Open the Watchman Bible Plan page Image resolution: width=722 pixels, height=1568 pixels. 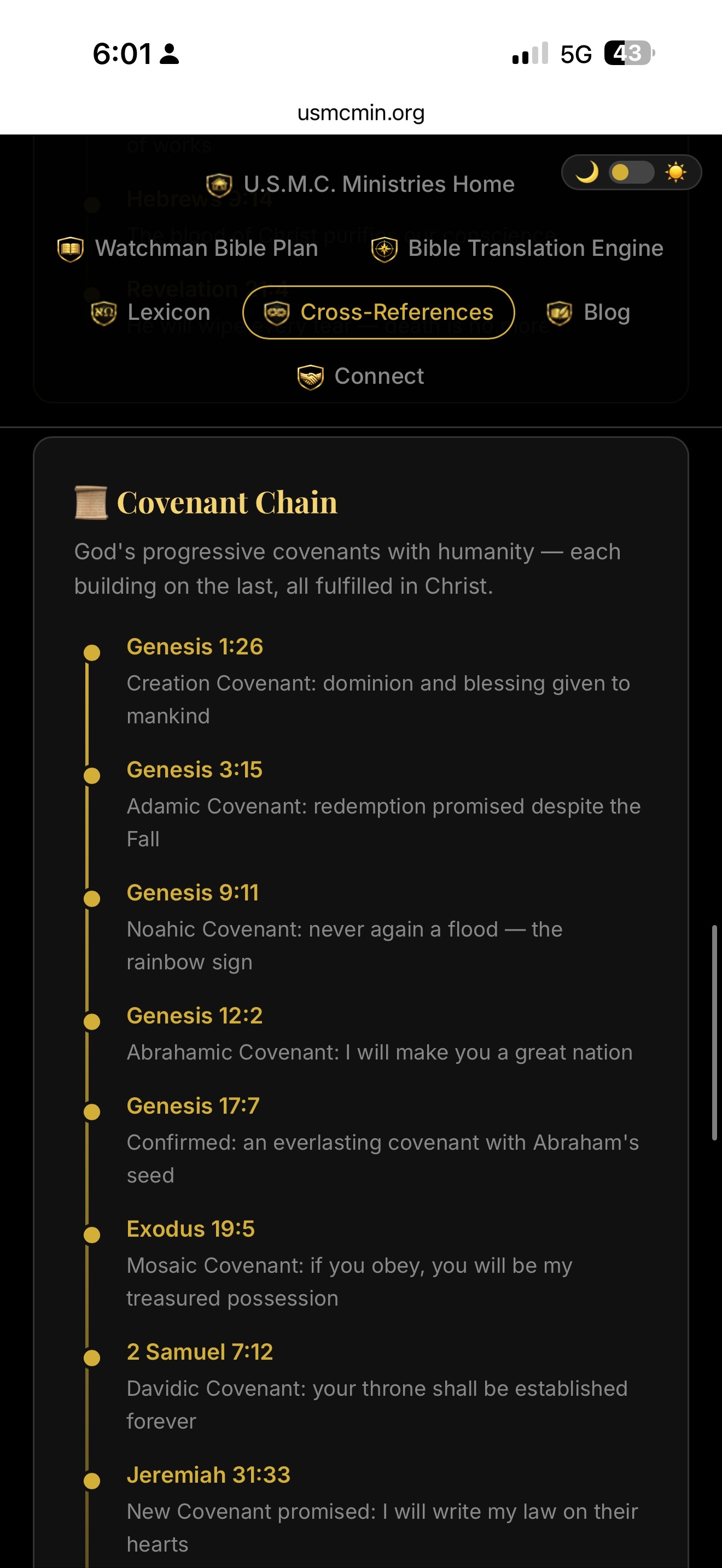(188, 248)
